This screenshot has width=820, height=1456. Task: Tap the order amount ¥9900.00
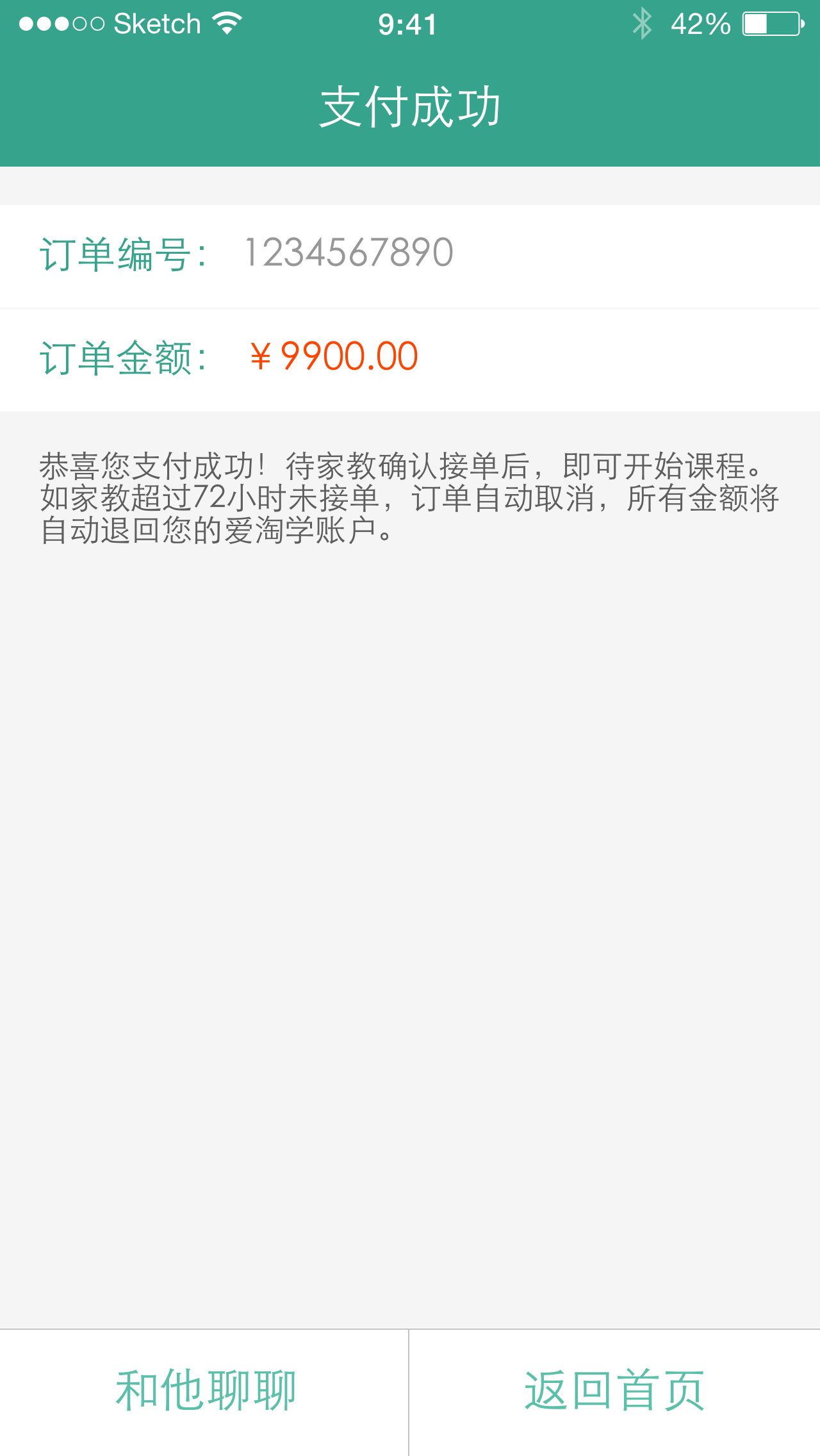(x=333, y=358)
